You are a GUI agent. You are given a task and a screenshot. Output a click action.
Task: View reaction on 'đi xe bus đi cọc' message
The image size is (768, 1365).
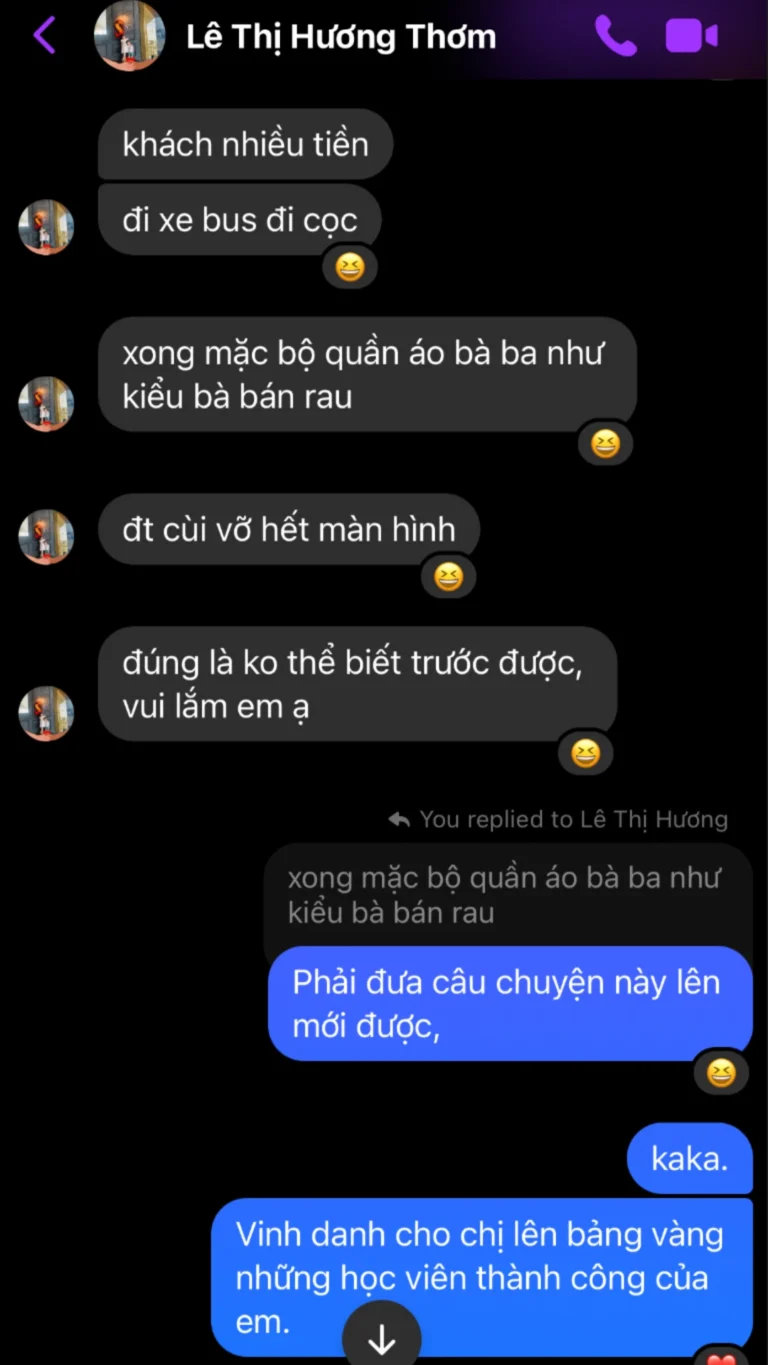349,268
